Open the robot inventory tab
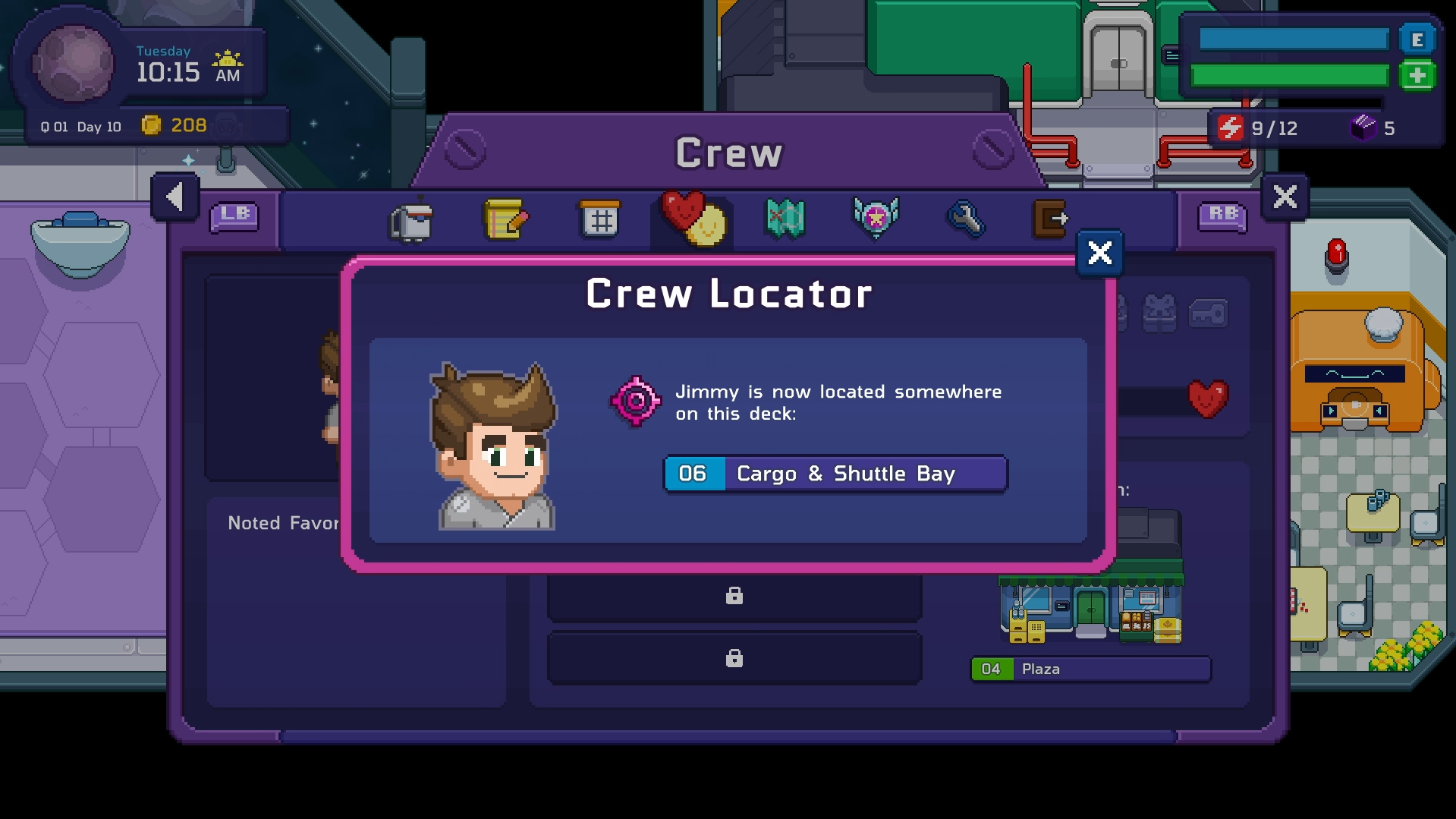Viewport: 1456px width, 819px height. (x=411, y=221)
